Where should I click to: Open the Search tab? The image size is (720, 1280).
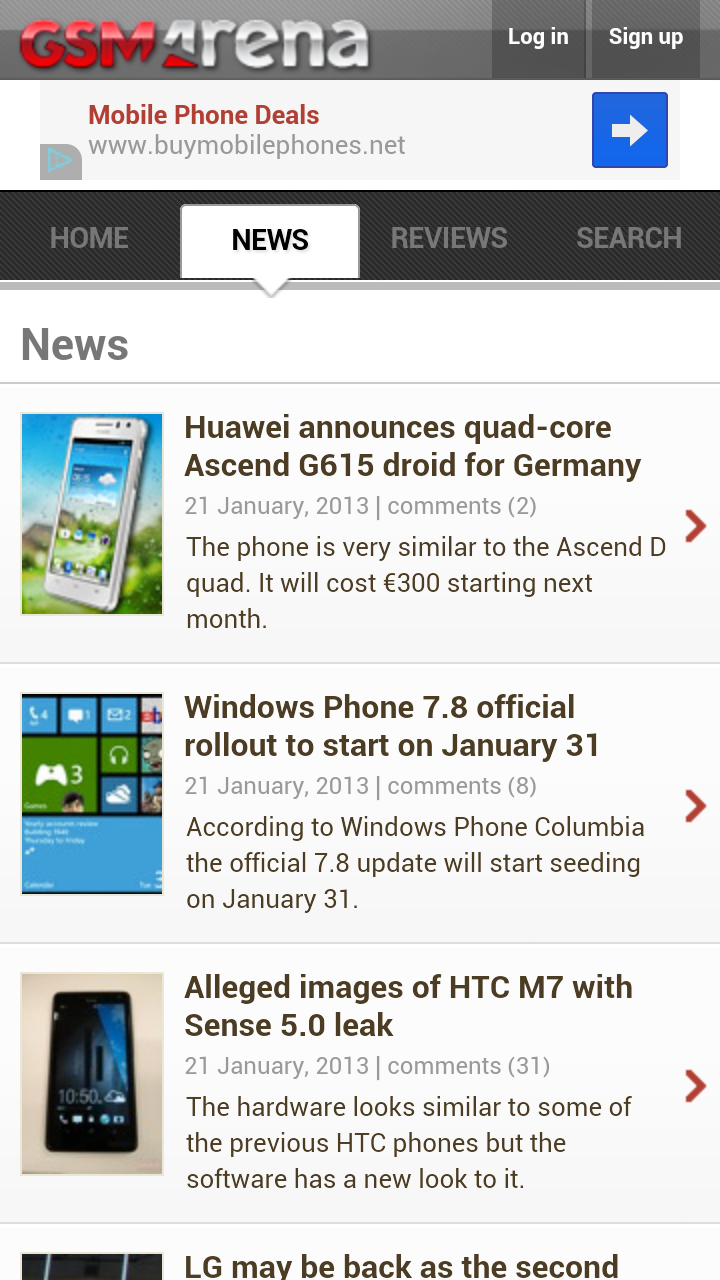tap(629, 238)
